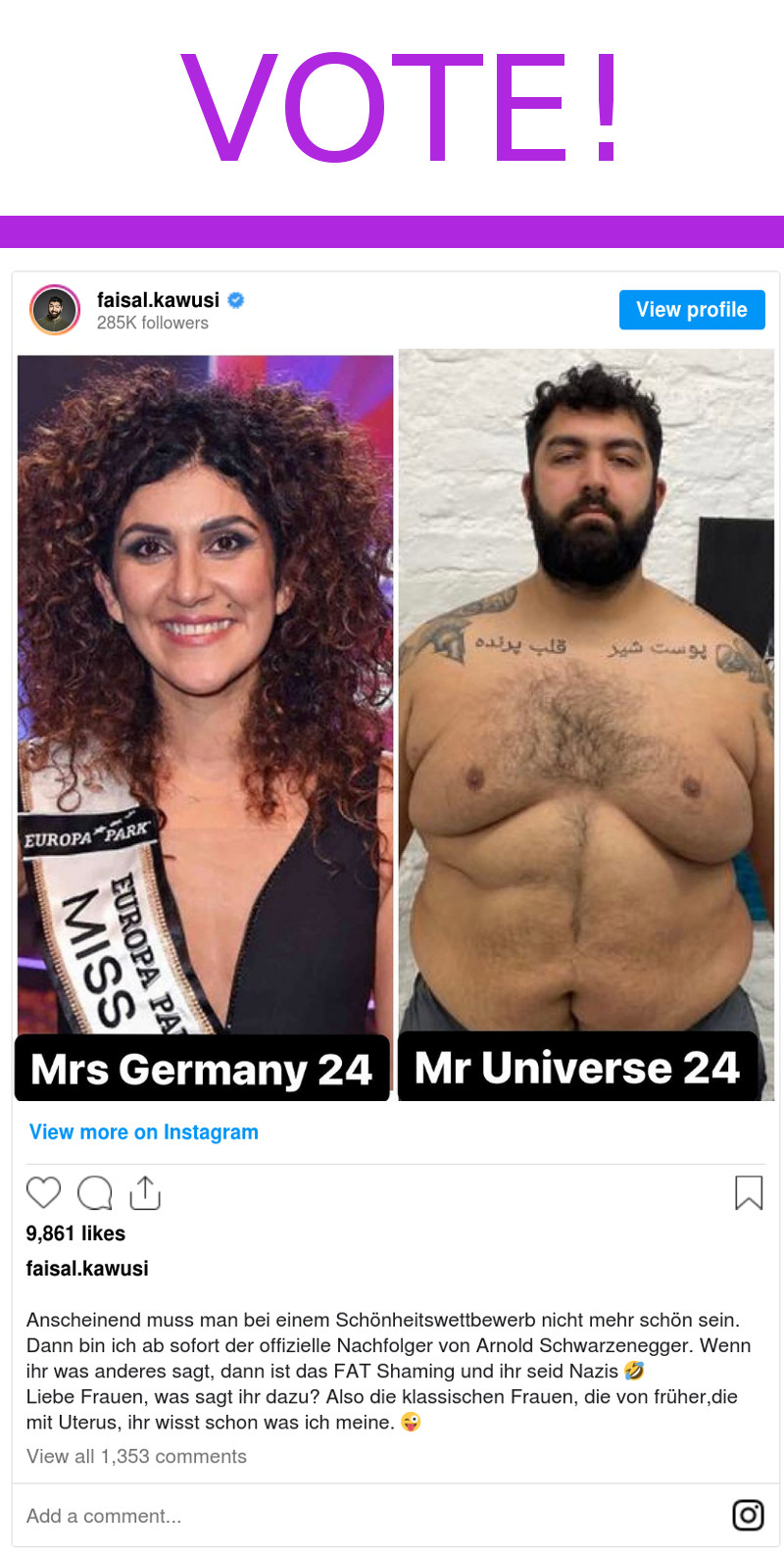784x1555 pixels.
Task: Like the post with the heart icon
Action: 43,1192
